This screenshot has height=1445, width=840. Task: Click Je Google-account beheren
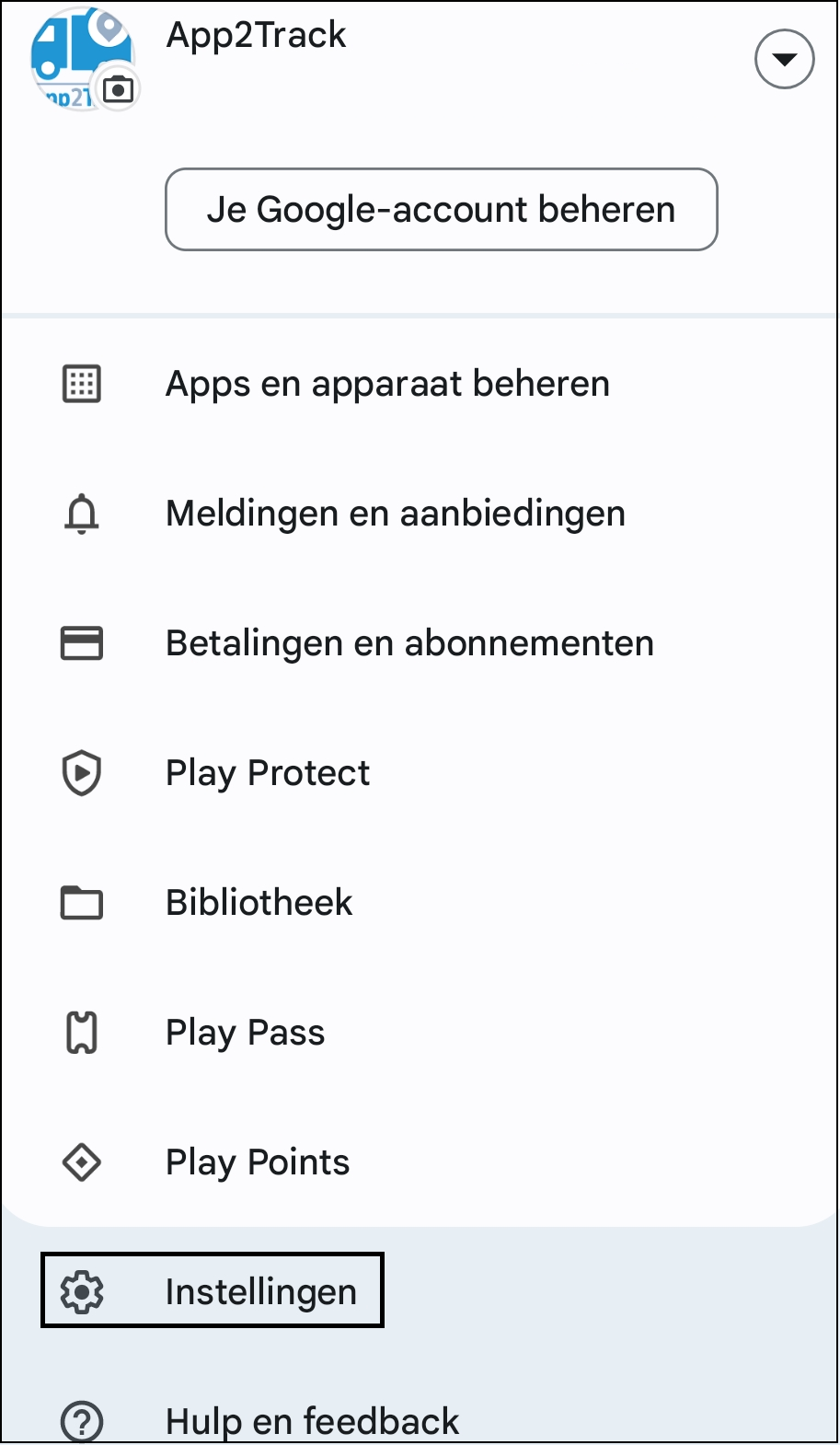[442, 209]
